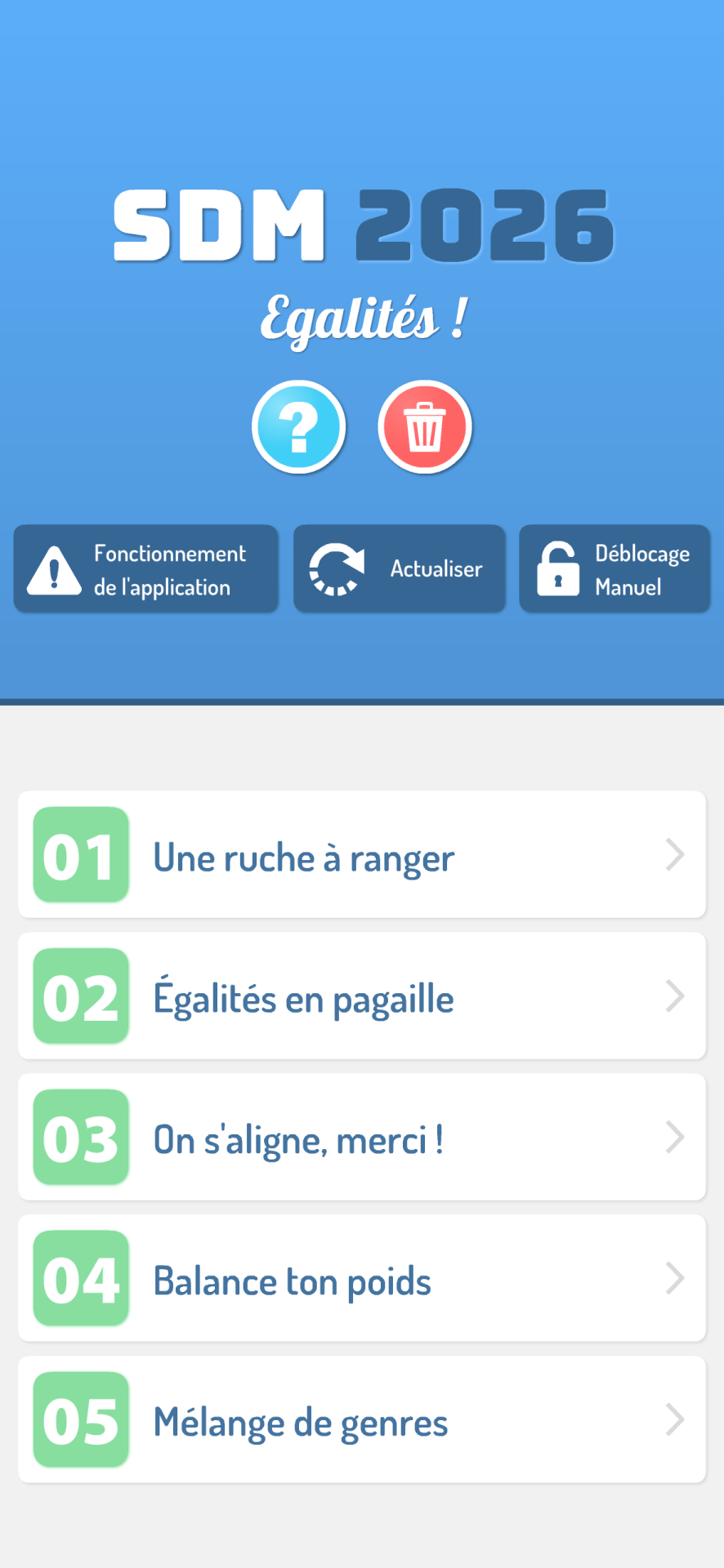This screenshot has width=724, height=1568.
Task: Launch 03 On s'aligne, merci !
Action: 362,1138
